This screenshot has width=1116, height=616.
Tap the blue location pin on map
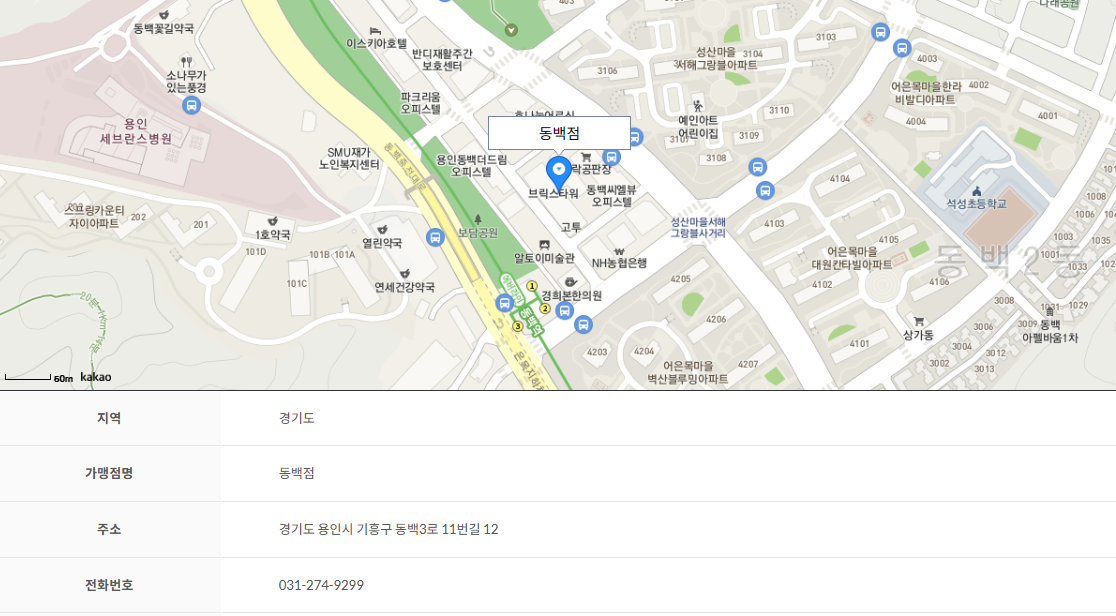coord(558,170)
